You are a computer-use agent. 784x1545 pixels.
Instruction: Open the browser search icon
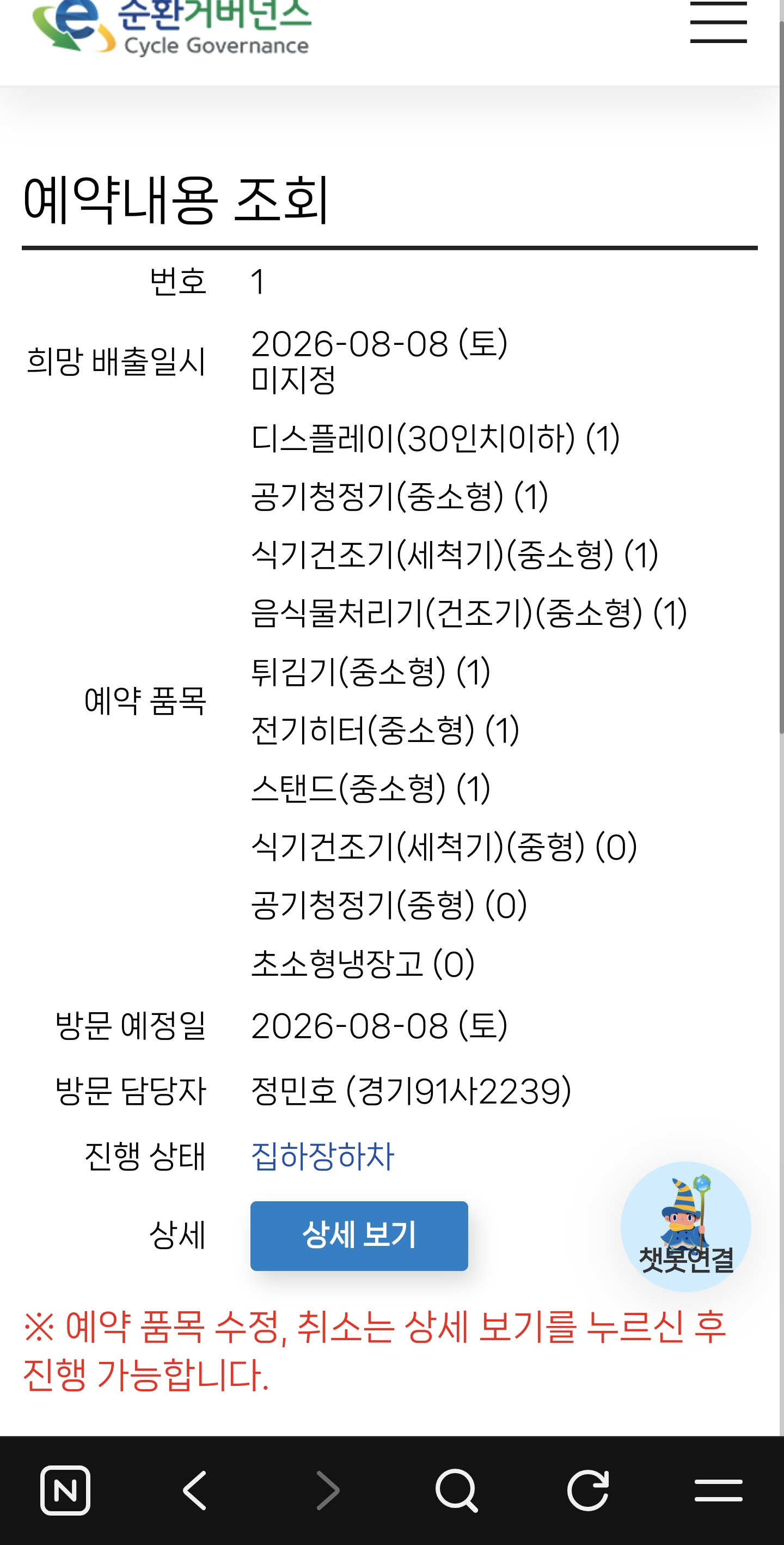click(457, 1490)
